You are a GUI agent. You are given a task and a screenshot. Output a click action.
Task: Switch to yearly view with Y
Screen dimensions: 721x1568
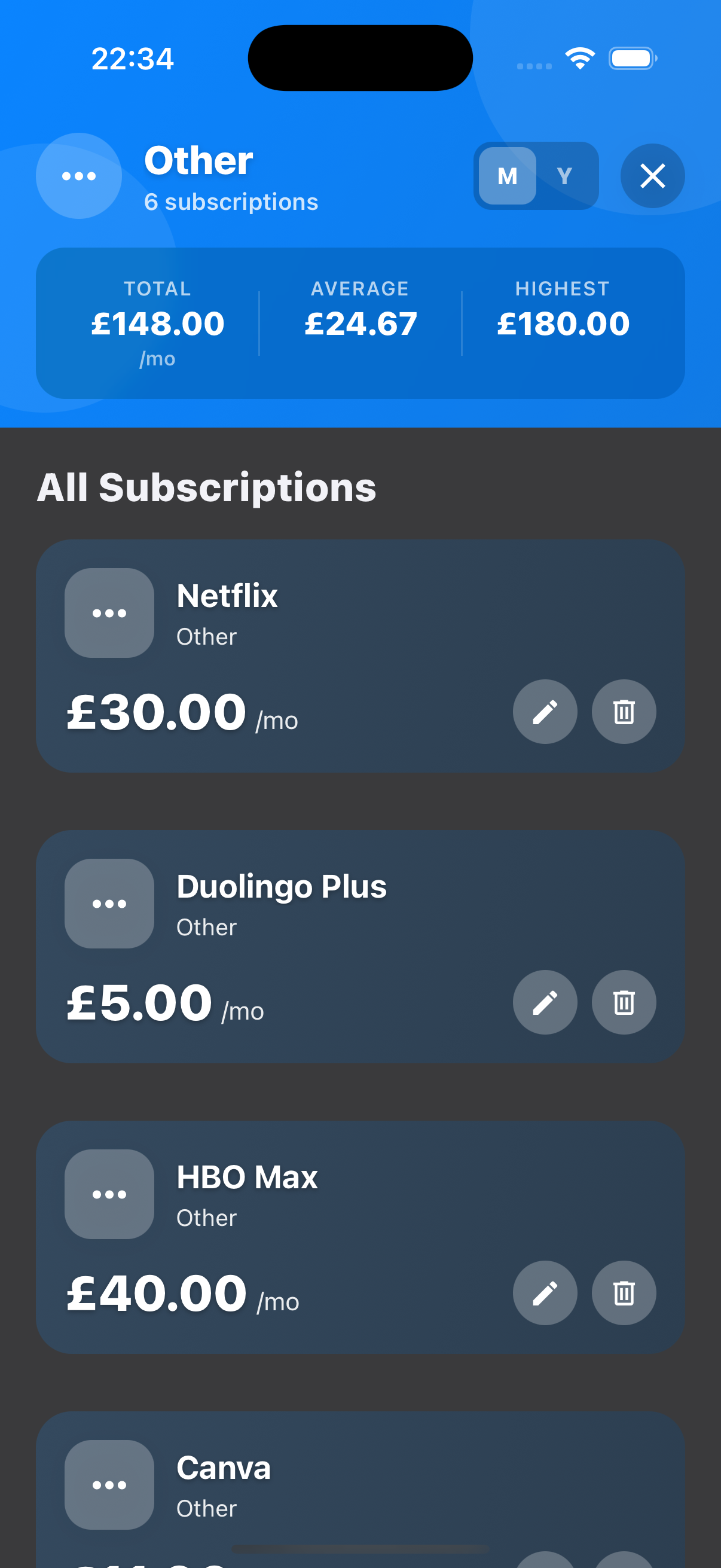(564, 176)
